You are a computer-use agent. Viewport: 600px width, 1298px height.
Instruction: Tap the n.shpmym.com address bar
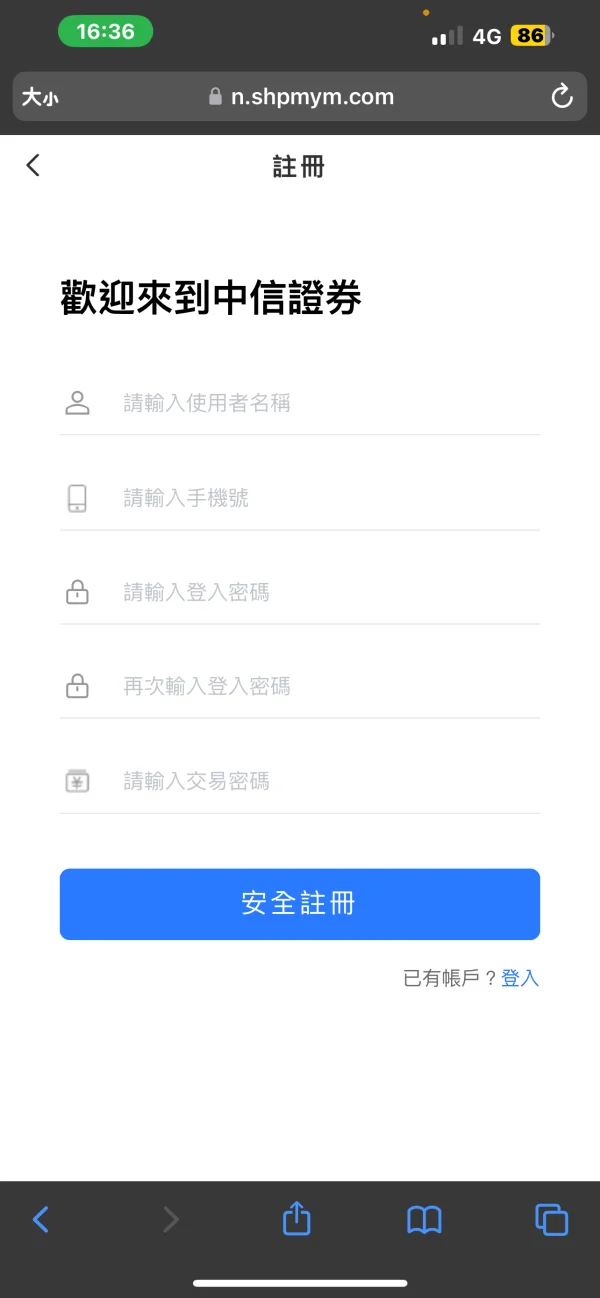pyautogui.click(x=300, y=97)
